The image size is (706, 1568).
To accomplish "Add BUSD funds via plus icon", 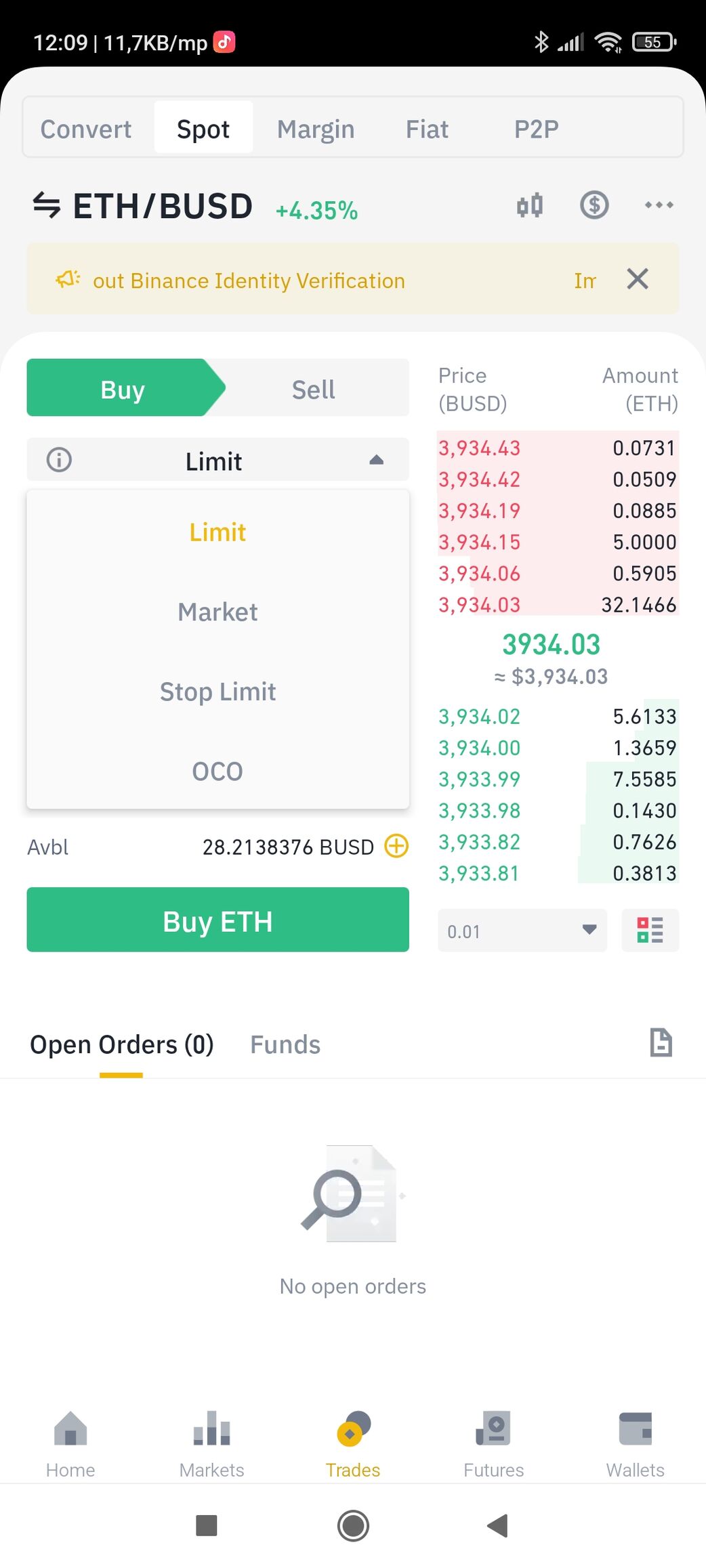I will [x=396, y=846].
